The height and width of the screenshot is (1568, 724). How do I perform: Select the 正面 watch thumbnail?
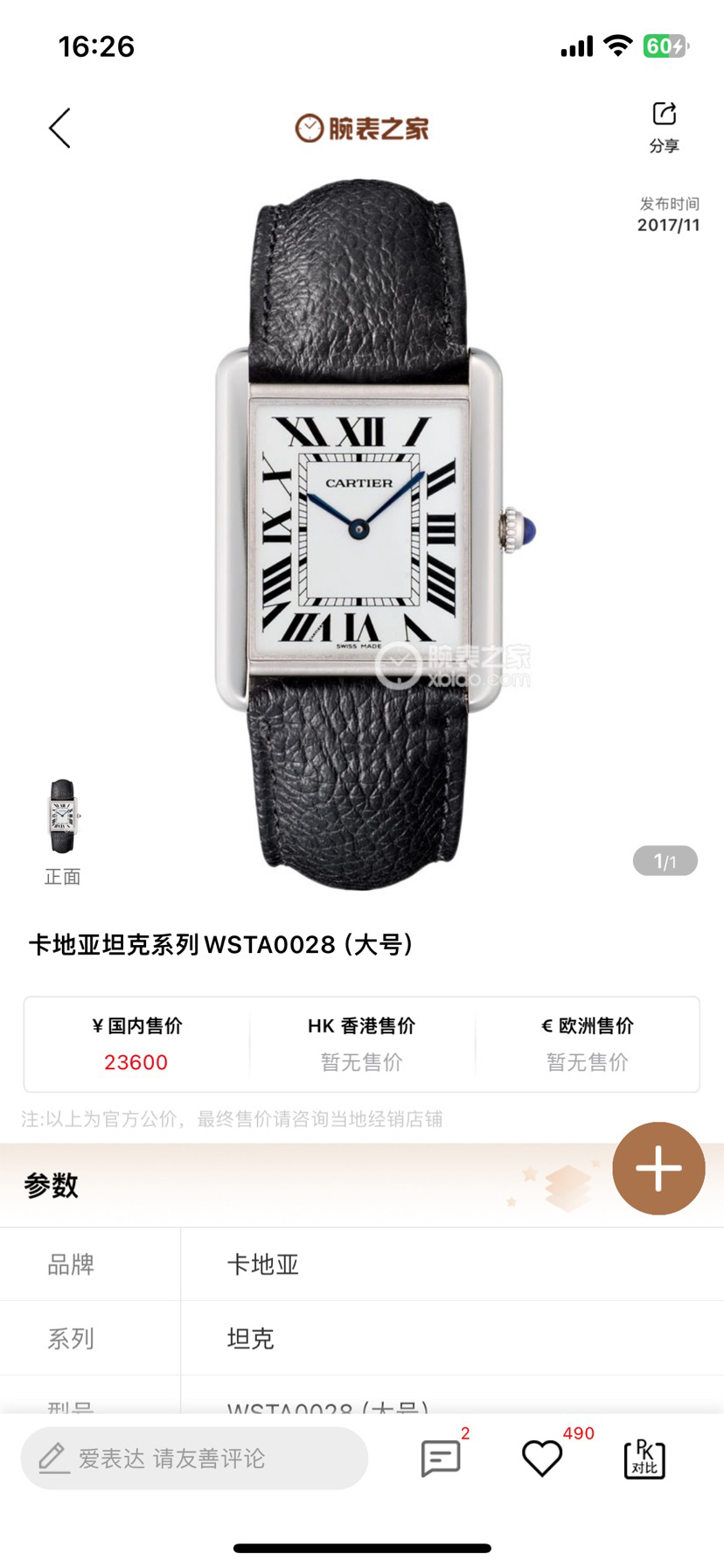[x=63, y=818]
